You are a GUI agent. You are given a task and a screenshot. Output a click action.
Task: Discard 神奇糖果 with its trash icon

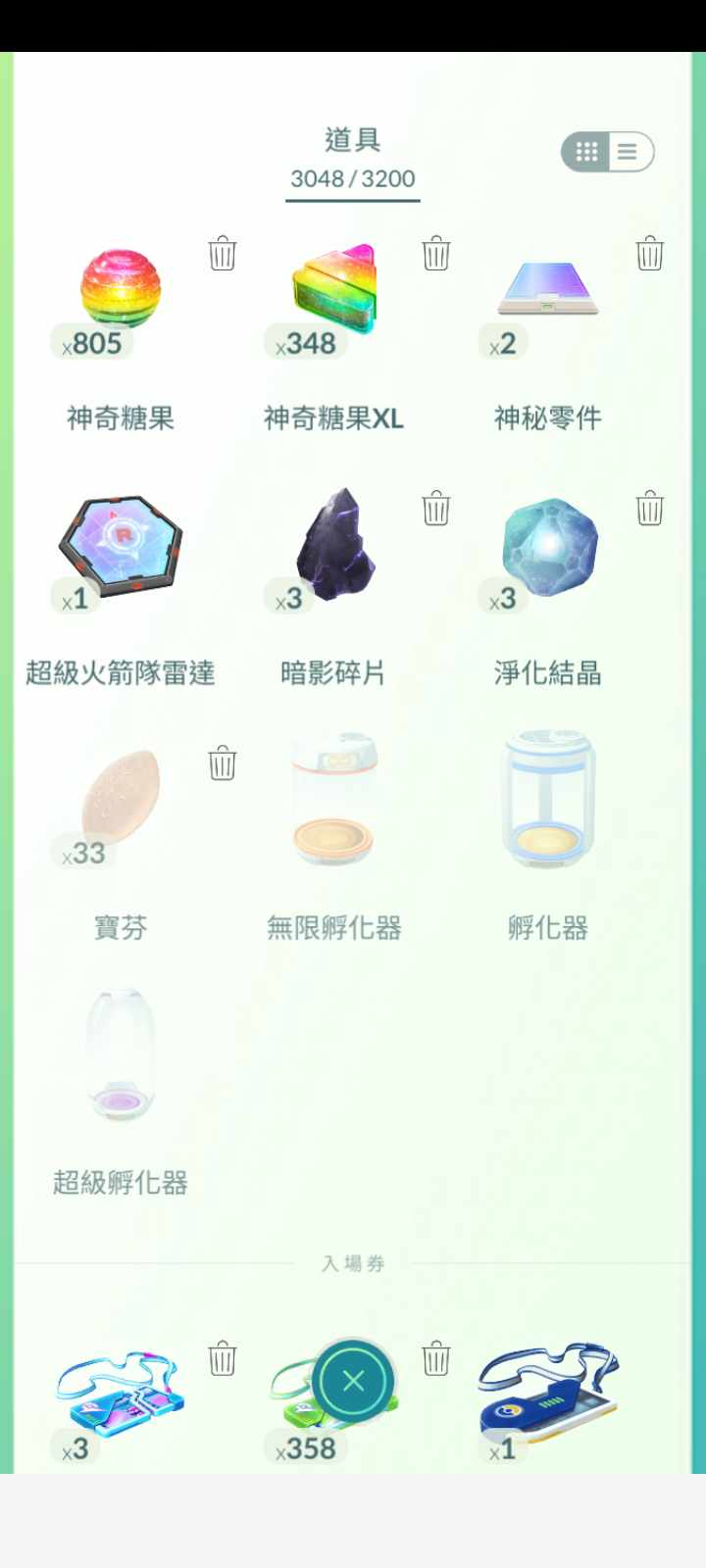(223, 253)
